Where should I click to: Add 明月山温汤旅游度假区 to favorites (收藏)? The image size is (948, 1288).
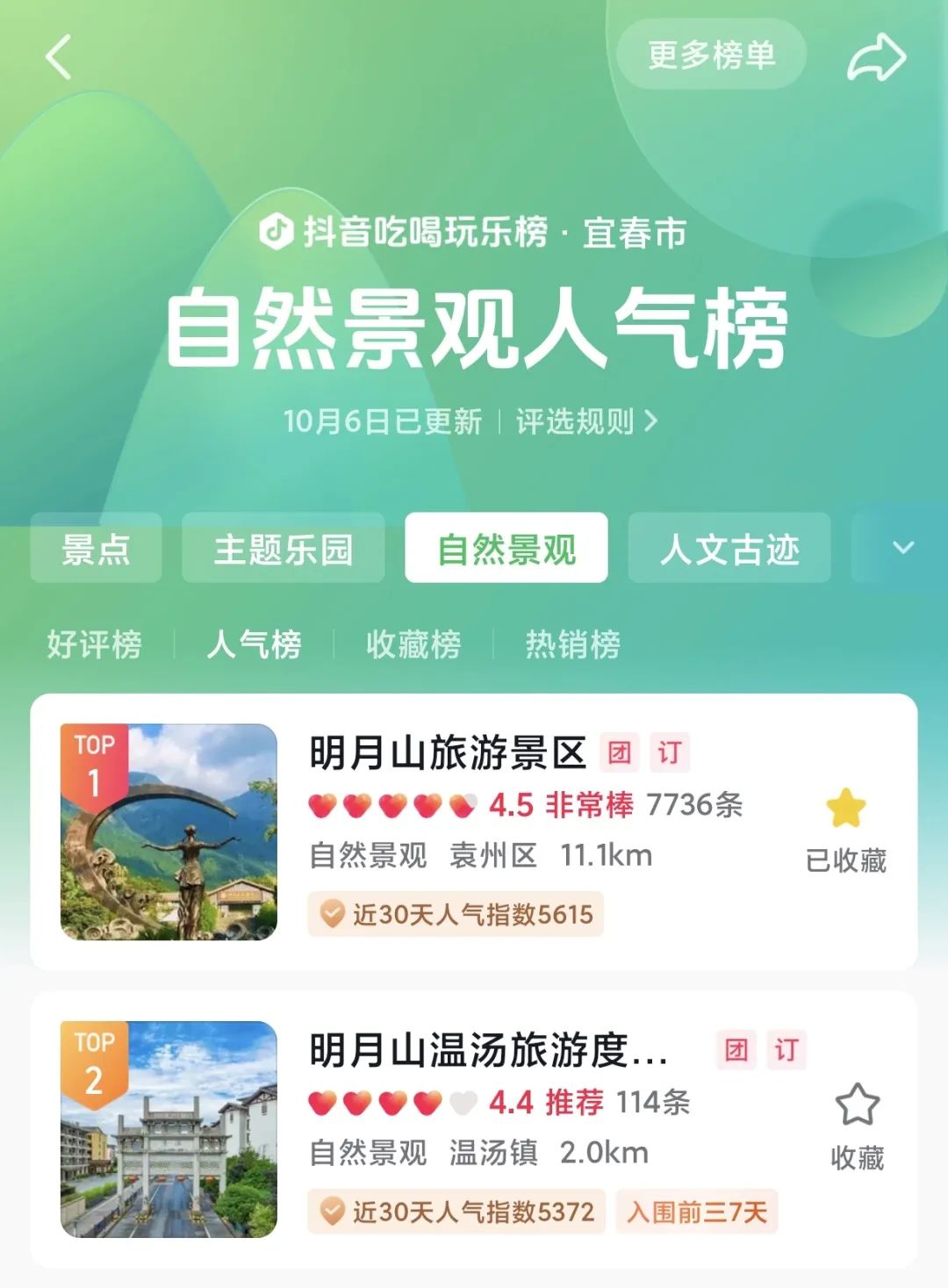(857, 1127)
